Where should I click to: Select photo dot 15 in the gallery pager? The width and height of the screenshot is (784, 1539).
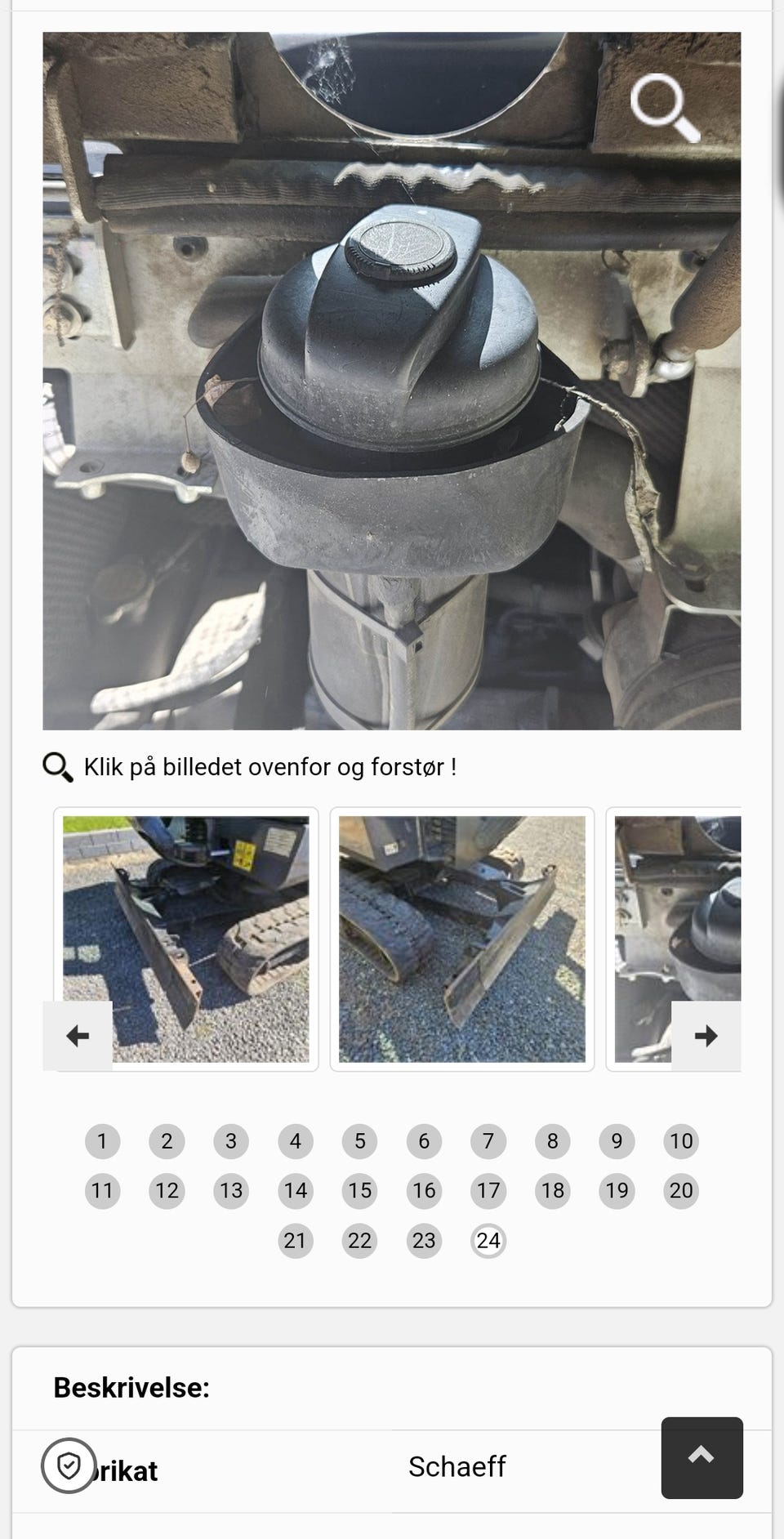point(359,1191)
